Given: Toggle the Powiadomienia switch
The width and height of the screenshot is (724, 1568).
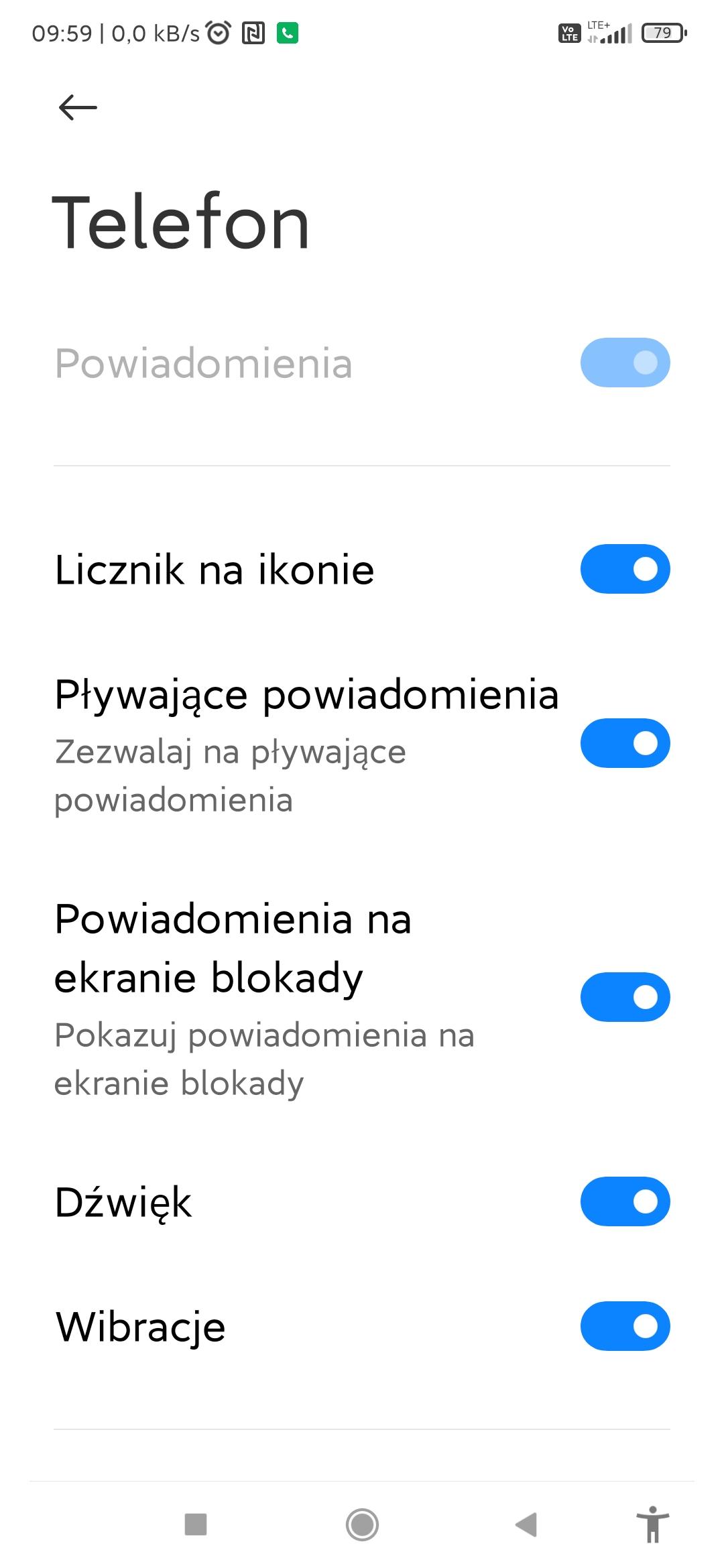Looking at the screenshot, I should (x=625, y=363).
